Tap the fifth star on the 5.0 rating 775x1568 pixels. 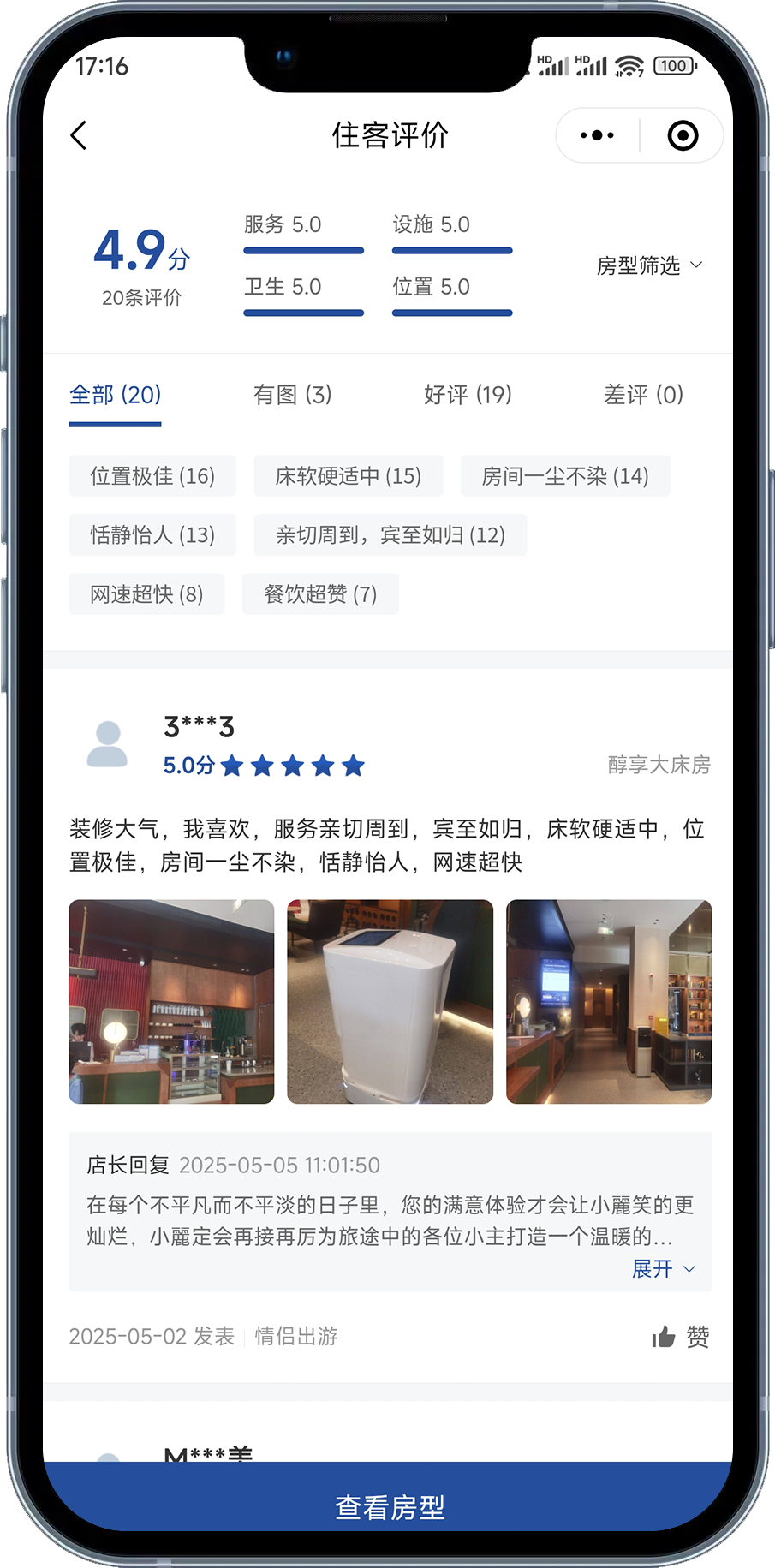353,766
